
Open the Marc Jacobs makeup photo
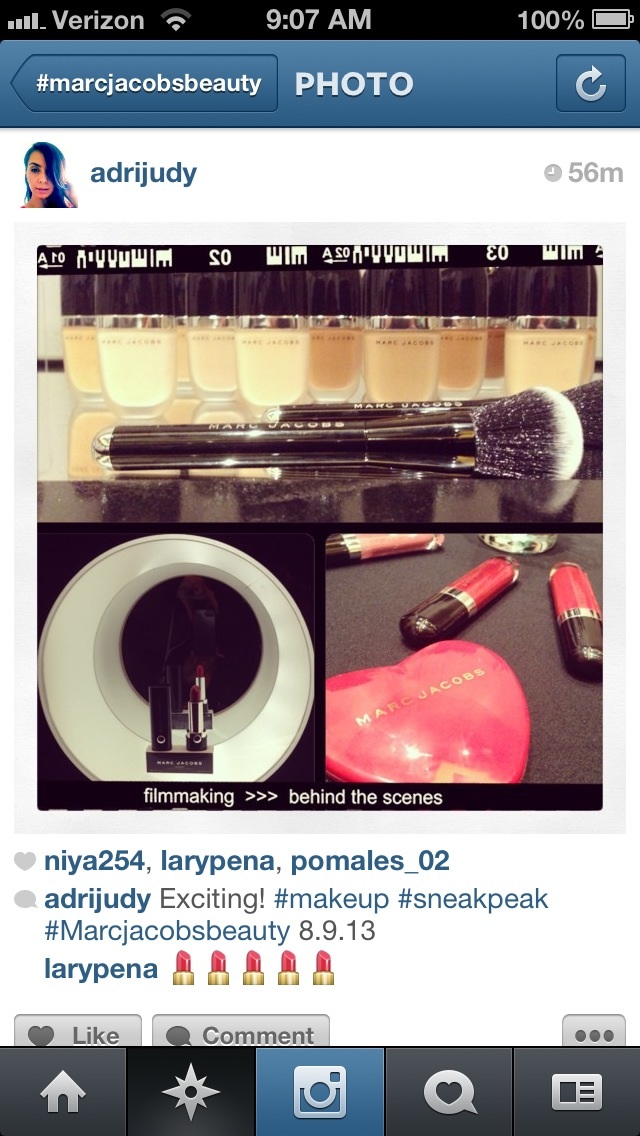(320, 527)
